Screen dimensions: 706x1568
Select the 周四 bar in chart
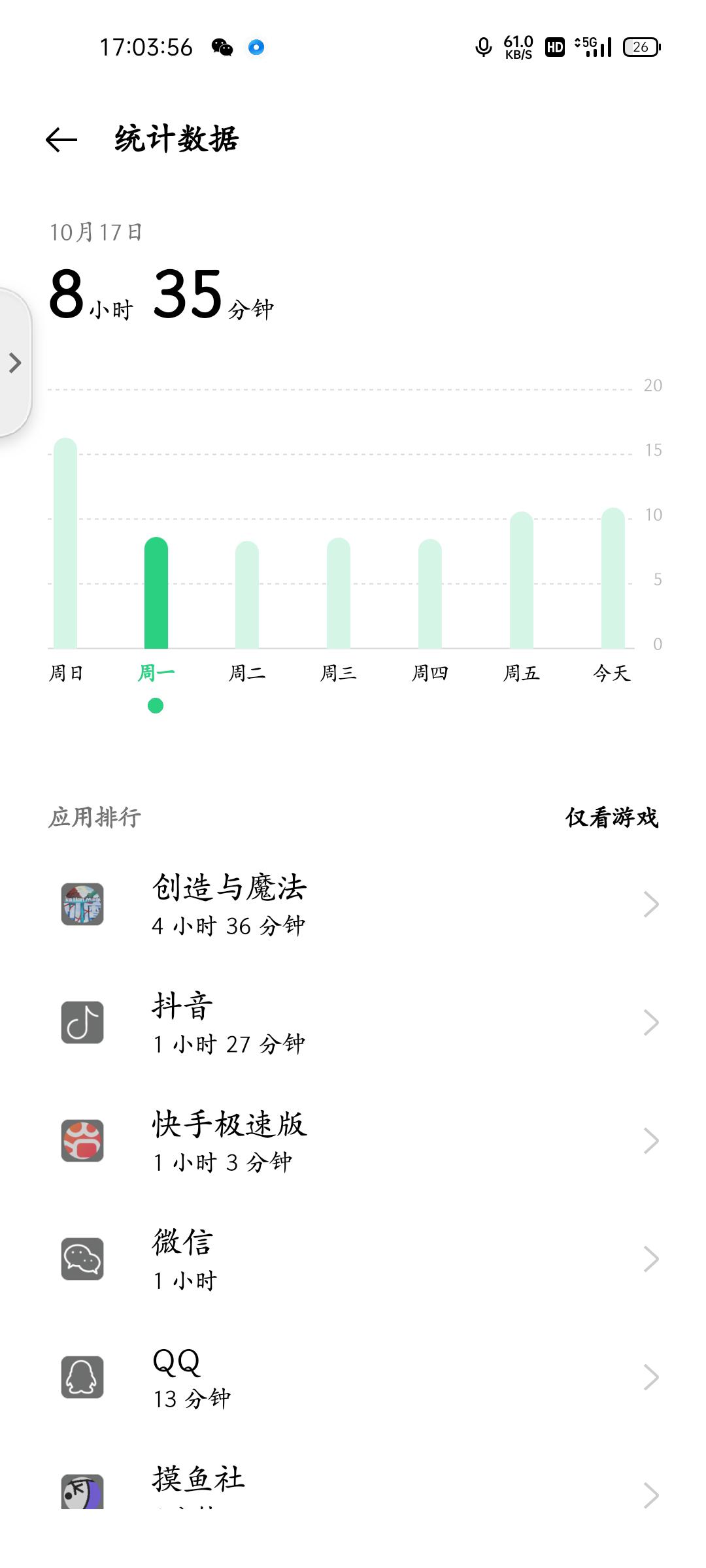point(430,593)
